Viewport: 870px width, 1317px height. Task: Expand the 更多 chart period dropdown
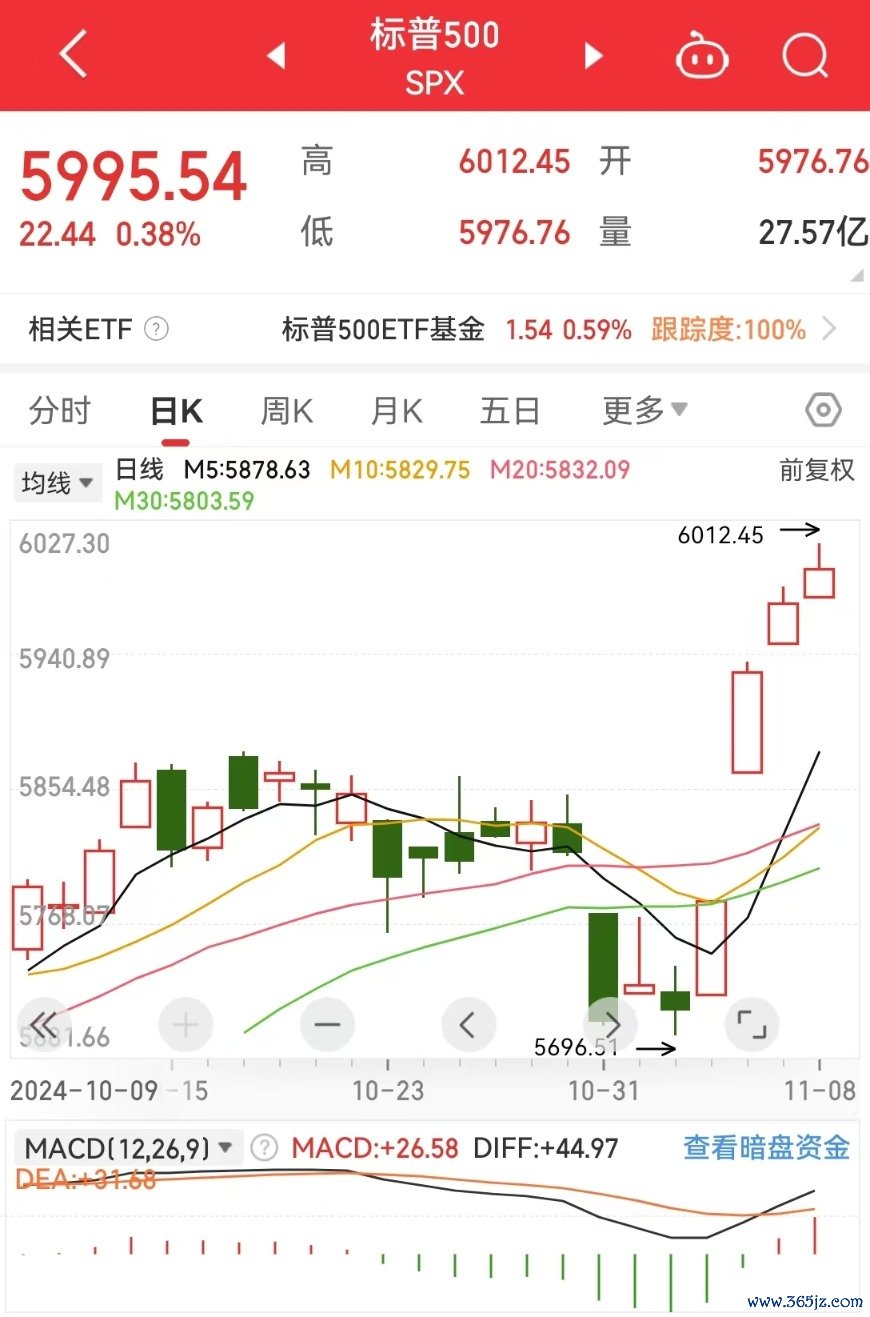[644, 410]
